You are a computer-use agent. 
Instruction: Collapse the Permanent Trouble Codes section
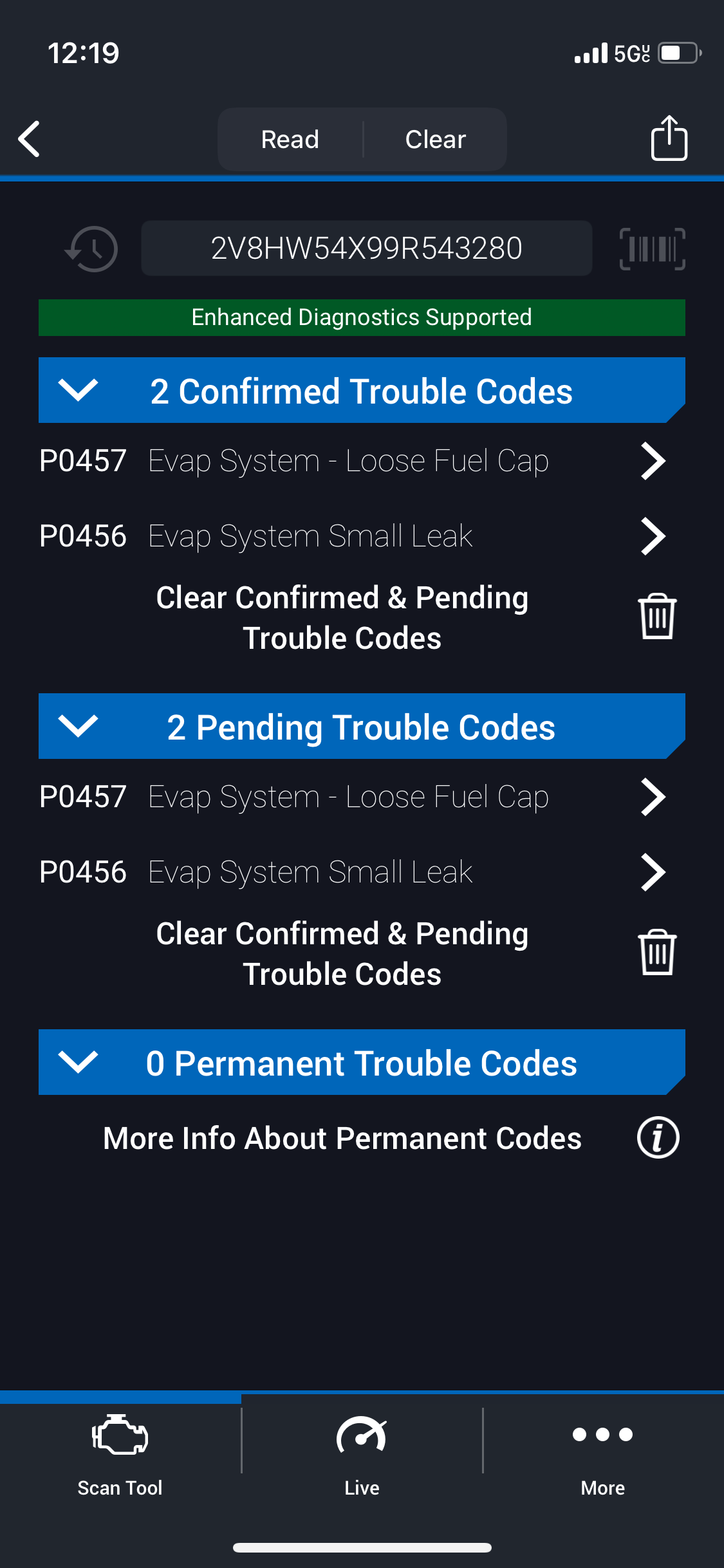coord(78,1062)
